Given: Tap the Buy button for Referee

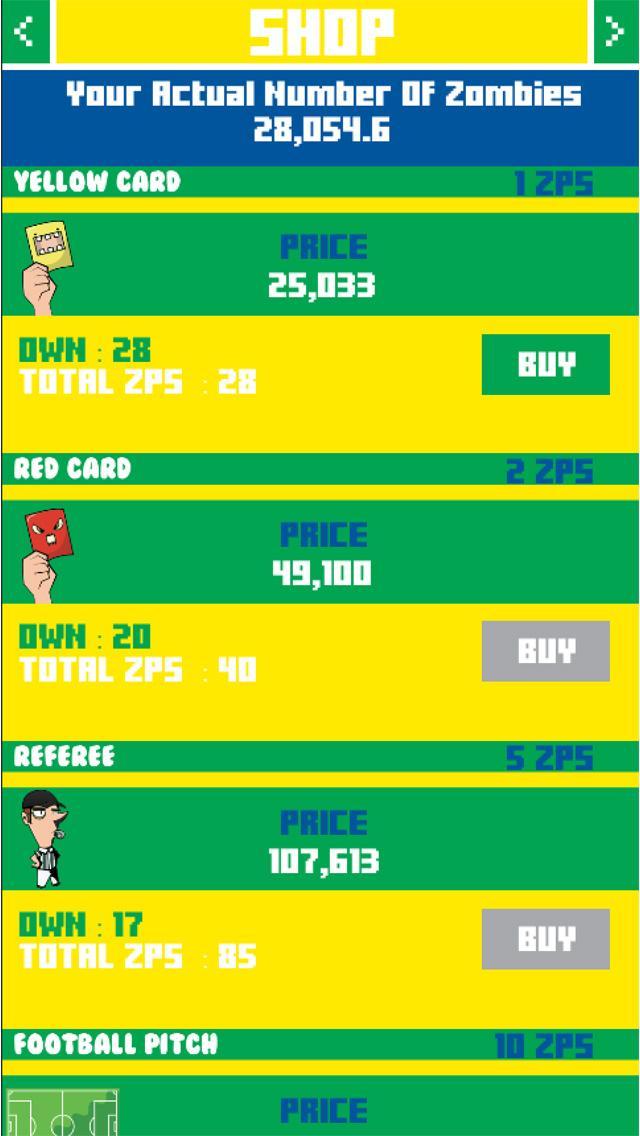Looking at the screenshot, I should point(545,939).
